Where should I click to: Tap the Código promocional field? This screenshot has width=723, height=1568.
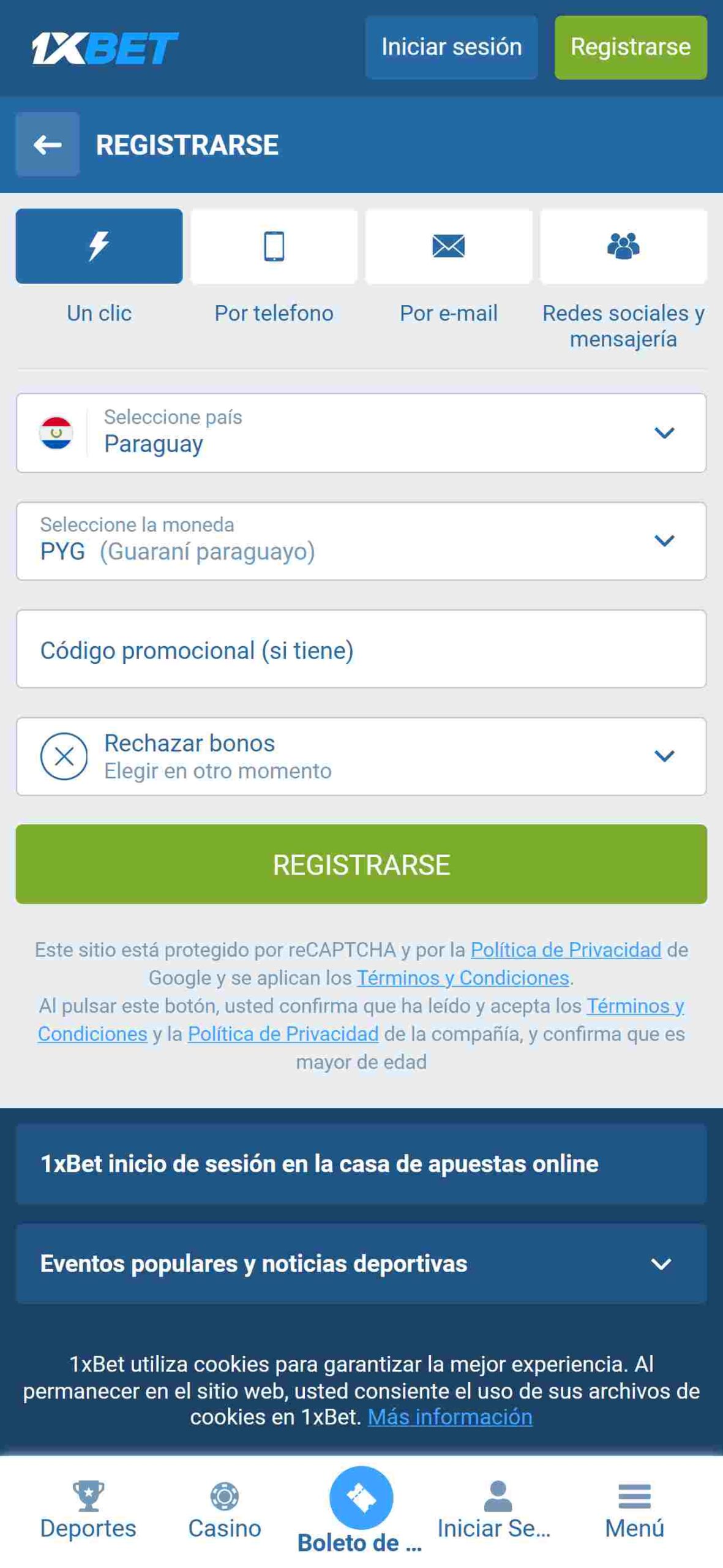(361, 649)
